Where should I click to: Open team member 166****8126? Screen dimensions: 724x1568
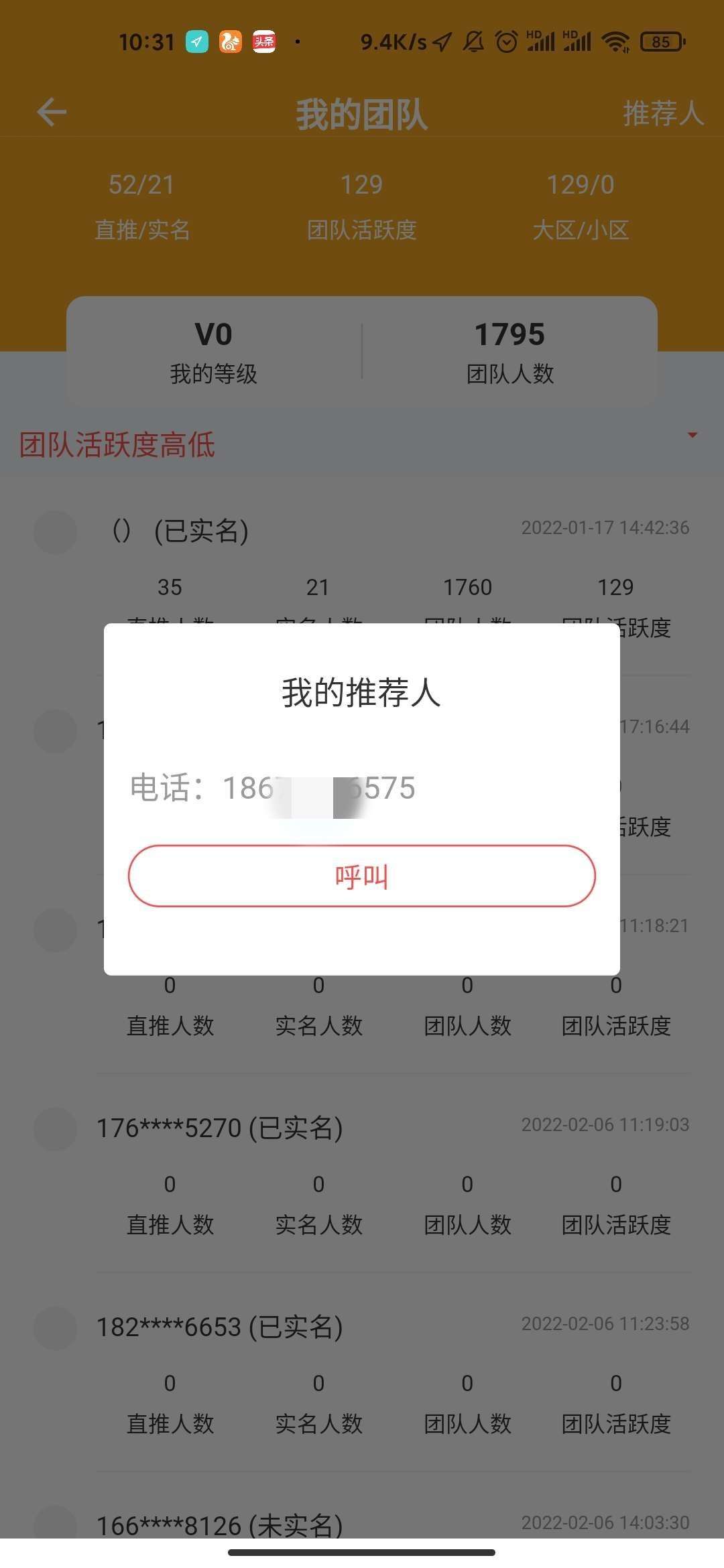219,1524
